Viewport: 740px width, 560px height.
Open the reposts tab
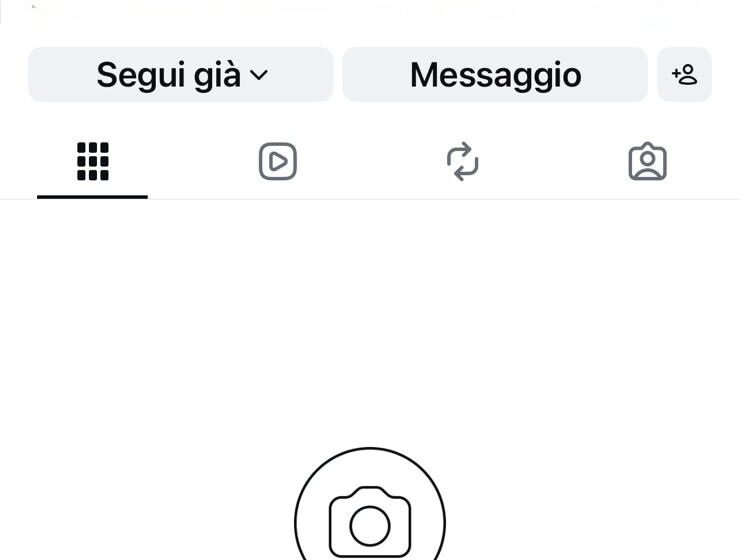click(x=462, y=162)
